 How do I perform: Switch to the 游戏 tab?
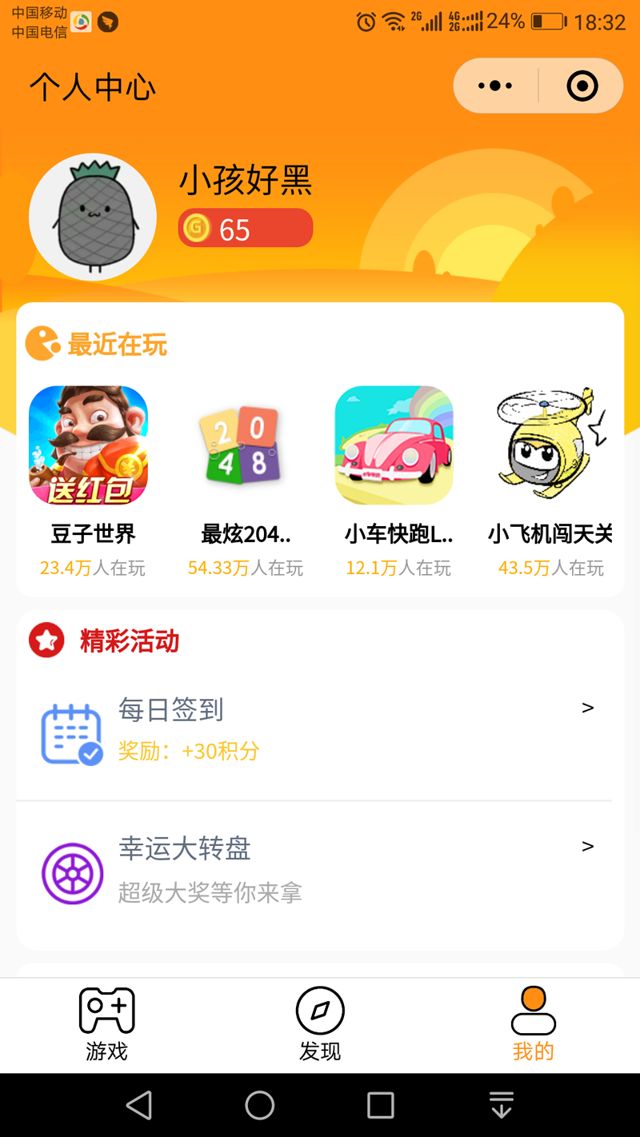click(107, 1024)
